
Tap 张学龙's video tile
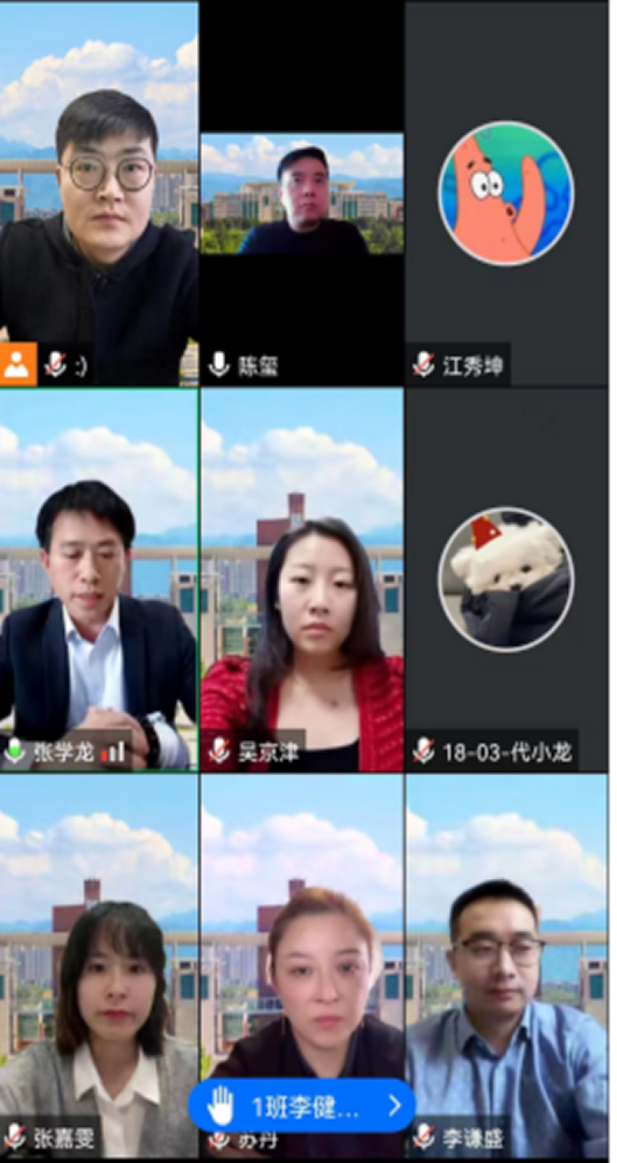click(x=98, y=580)
